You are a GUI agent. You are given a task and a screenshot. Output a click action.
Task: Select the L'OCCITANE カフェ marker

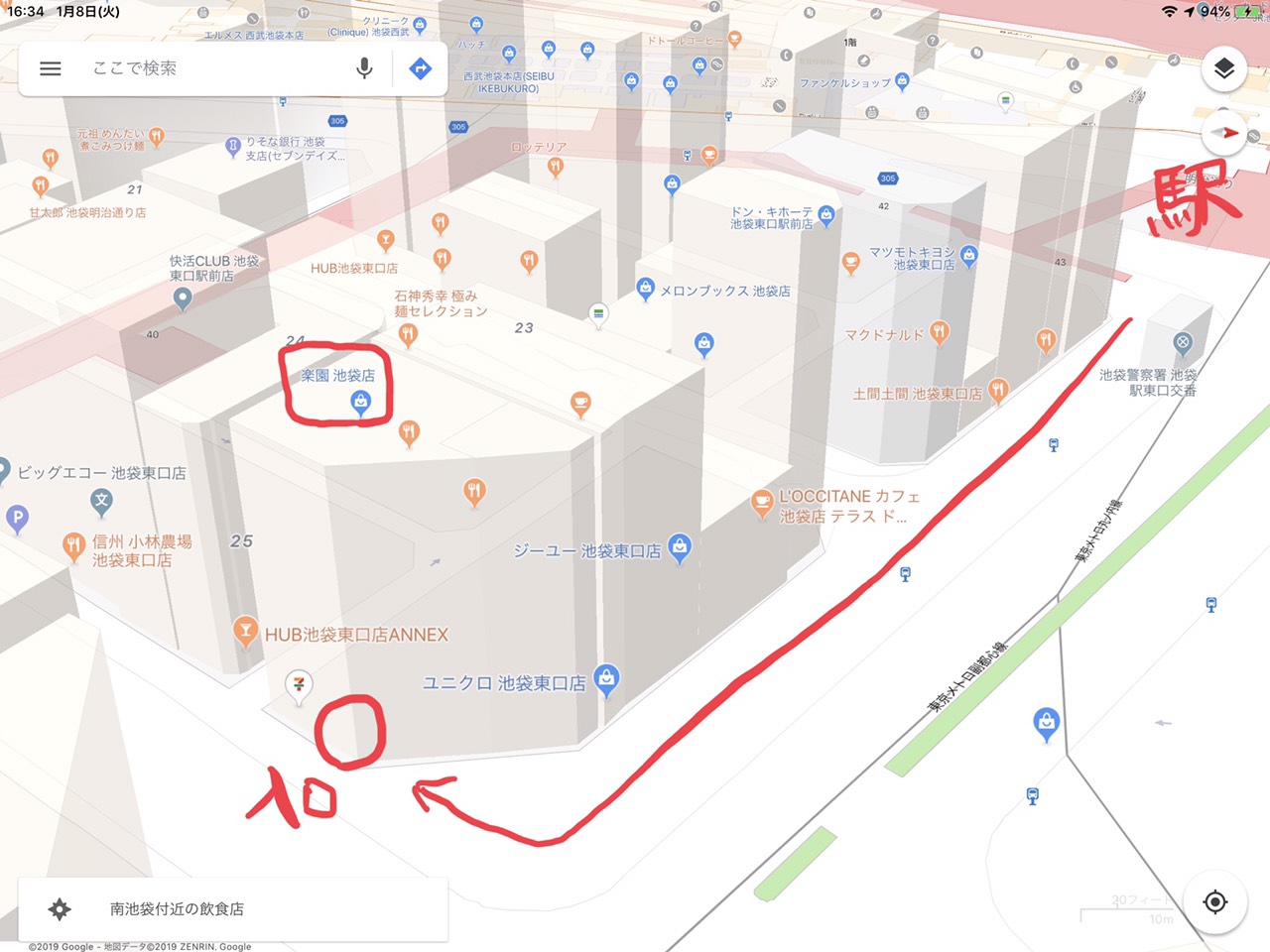coord(762,503)
